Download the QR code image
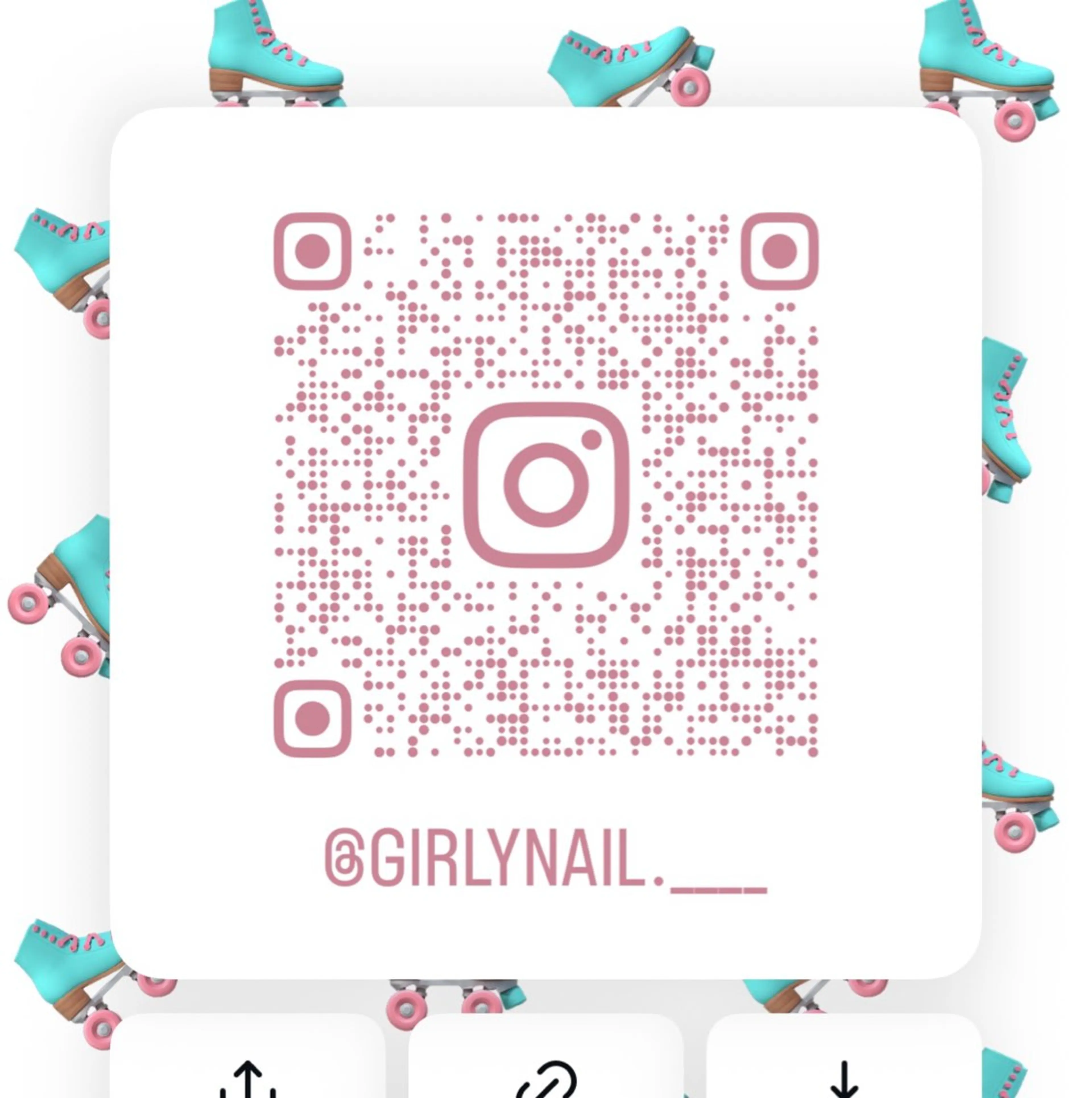This screenshot has width=1092, height=1098. tap(843, 1077)
